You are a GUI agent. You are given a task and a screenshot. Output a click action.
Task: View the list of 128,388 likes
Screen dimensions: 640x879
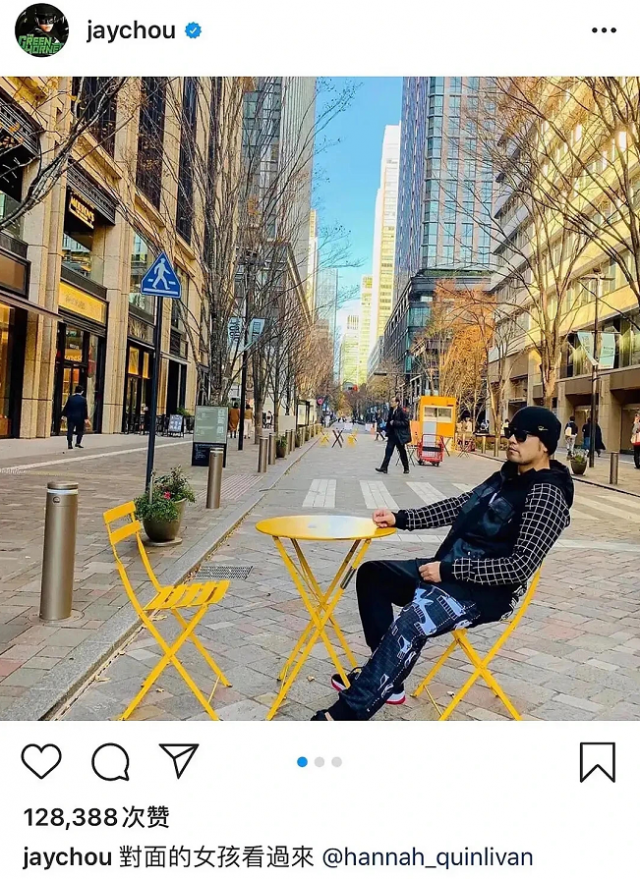coord(96,817)
